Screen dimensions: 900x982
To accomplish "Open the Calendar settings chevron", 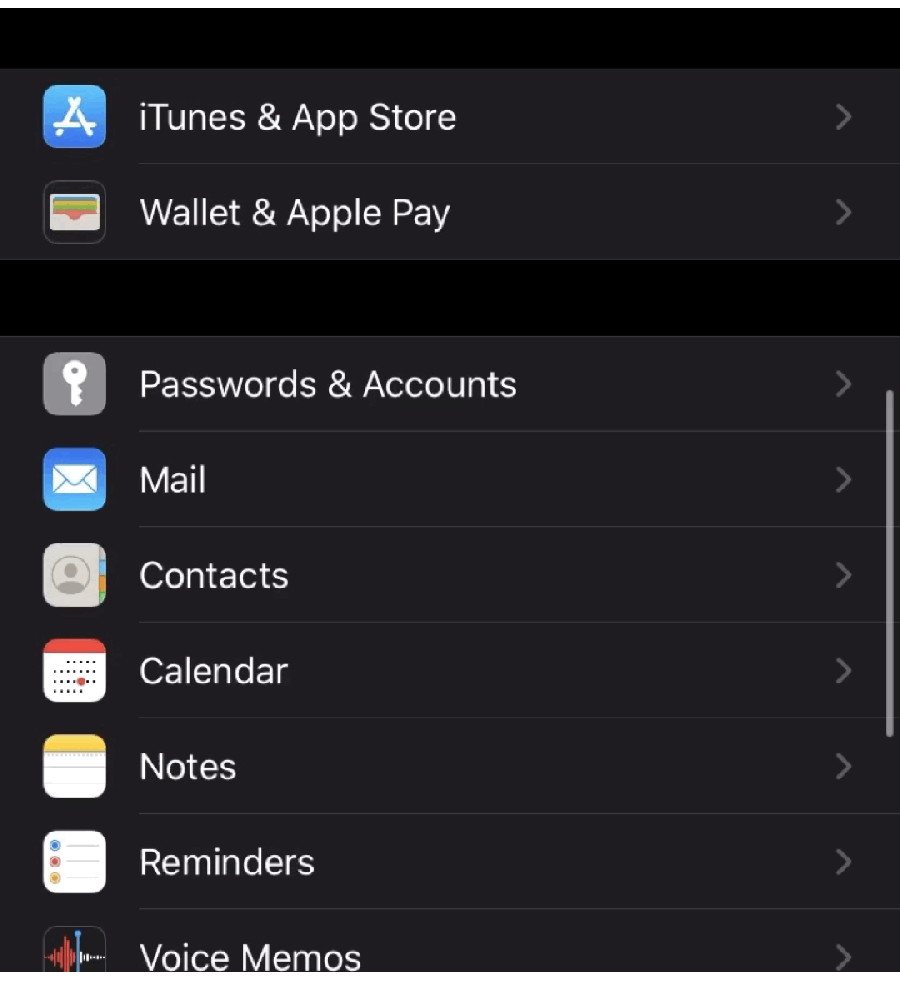I will pos(843,670).
